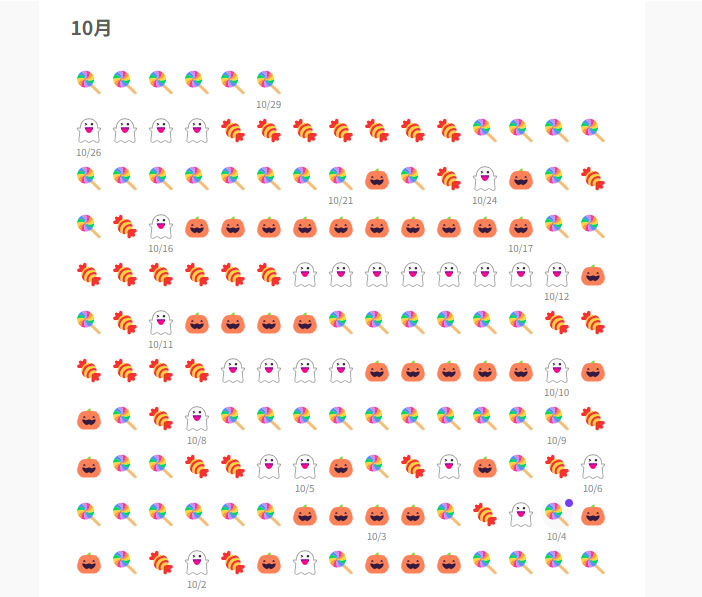View the ghost entry dated 10/16

coord(161,226)
